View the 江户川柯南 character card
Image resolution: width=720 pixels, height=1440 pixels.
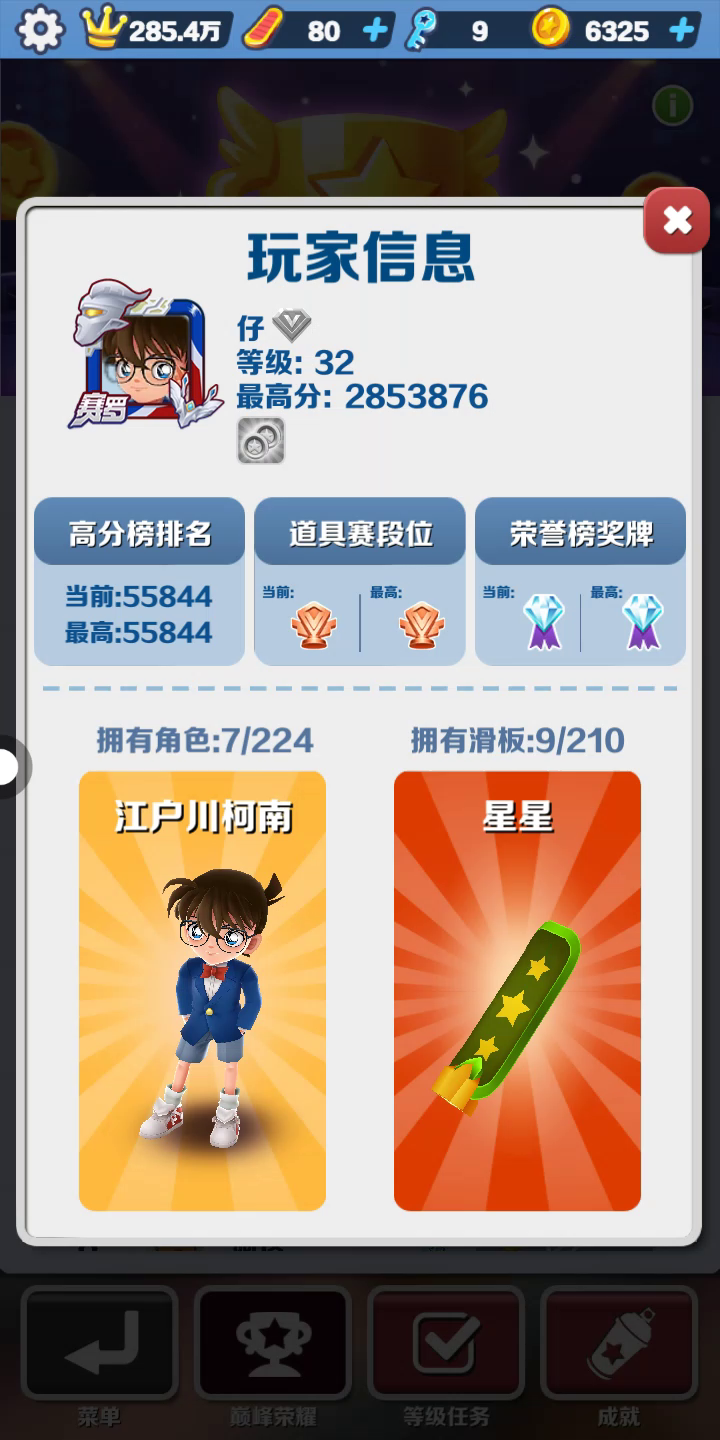202,990
